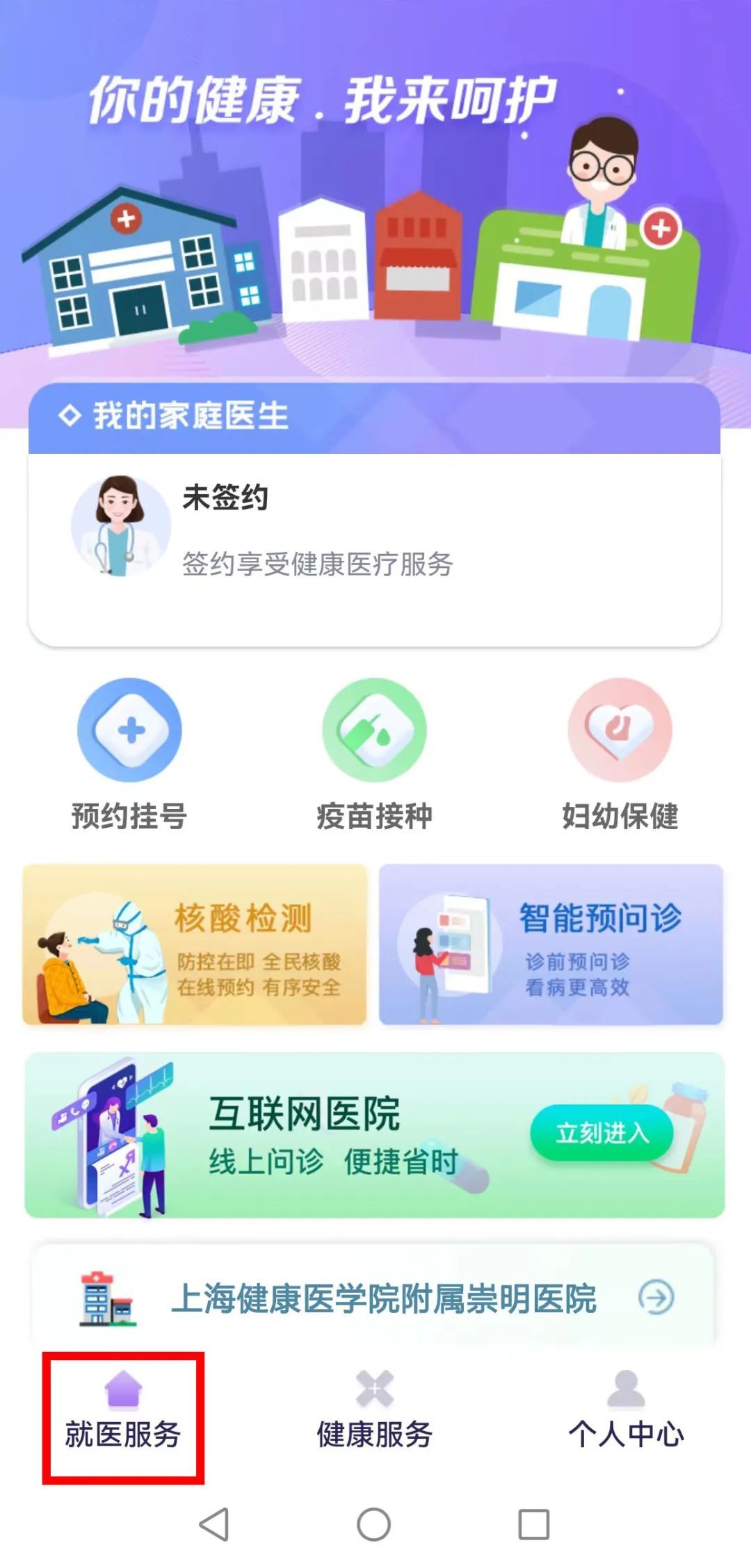Switch to the 健康服务 tab
751x1568 pixels.
pos(374,1412)
